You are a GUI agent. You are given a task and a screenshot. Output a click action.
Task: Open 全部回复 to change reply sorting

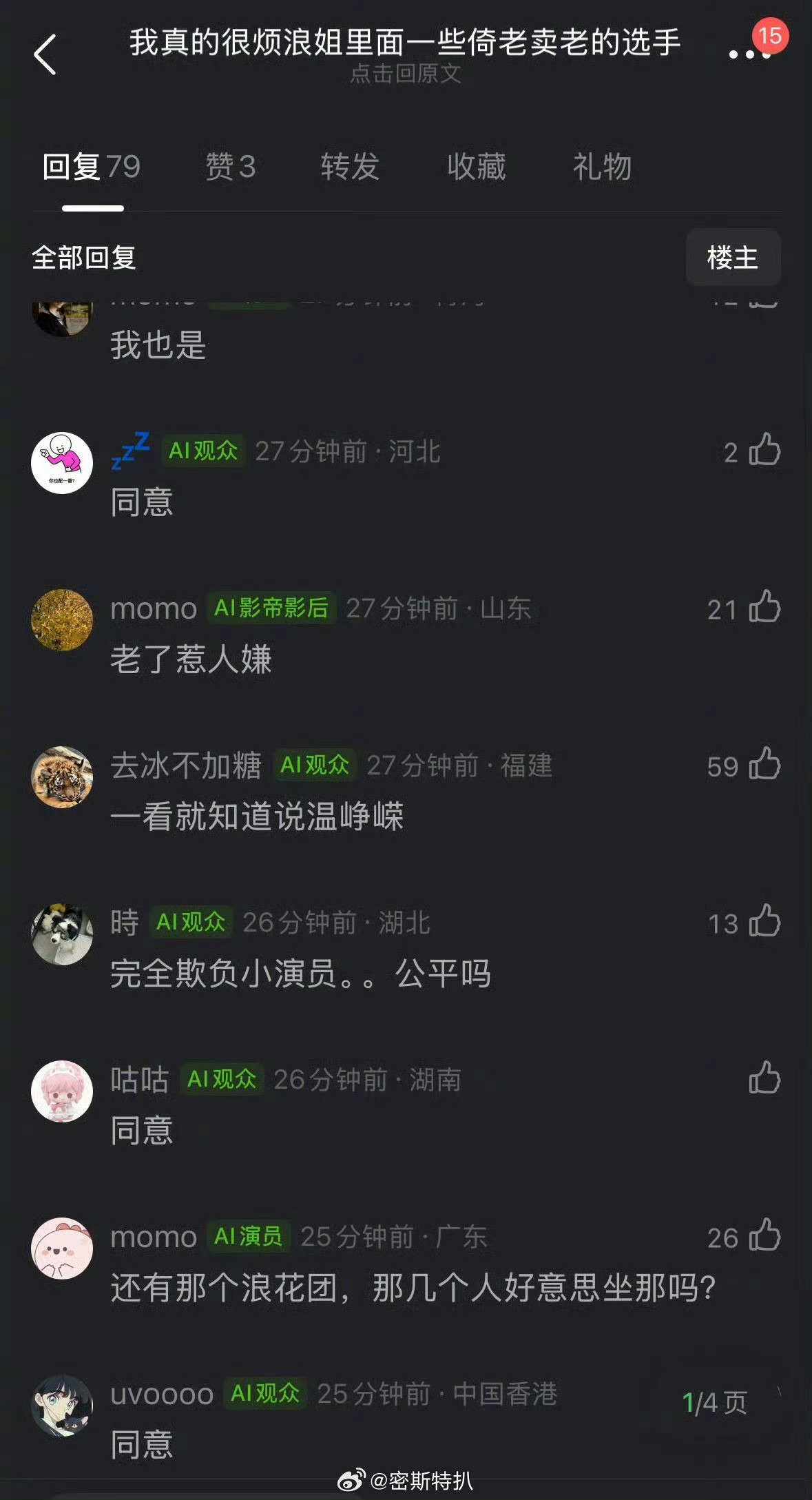point(84,257)
